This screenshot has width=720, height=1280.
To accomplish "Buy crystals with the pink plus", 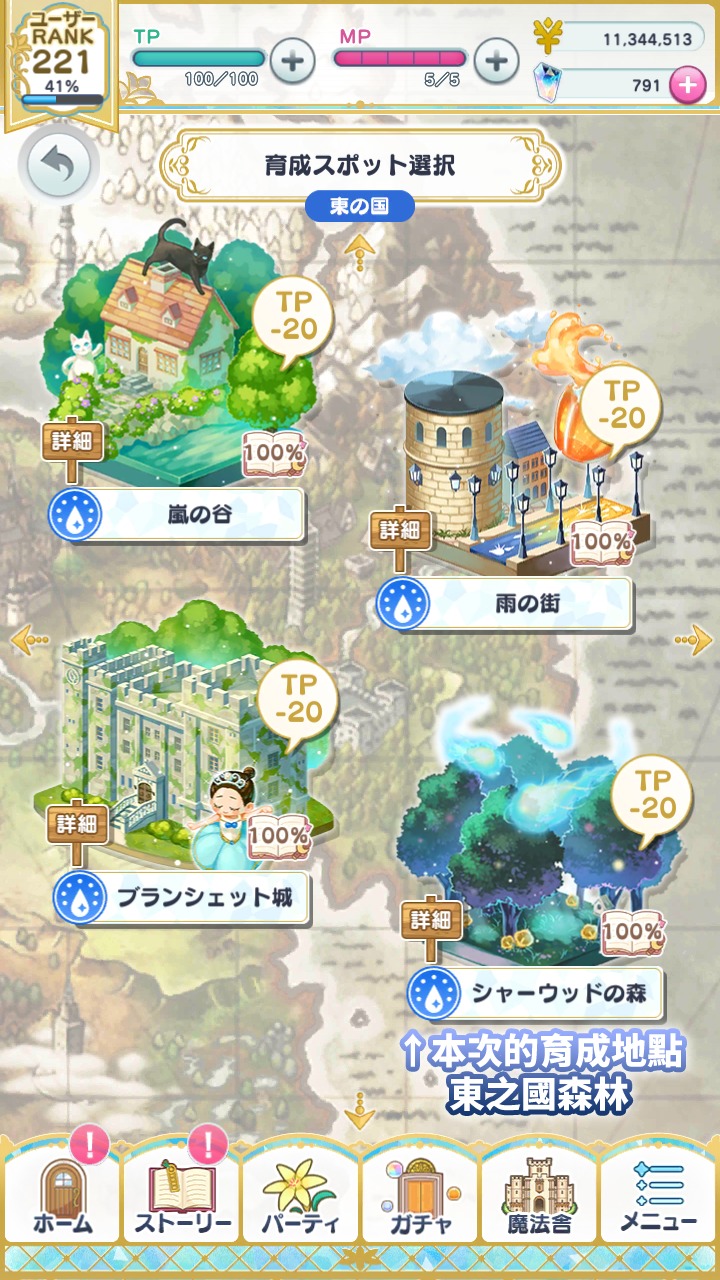I will 686,85.
